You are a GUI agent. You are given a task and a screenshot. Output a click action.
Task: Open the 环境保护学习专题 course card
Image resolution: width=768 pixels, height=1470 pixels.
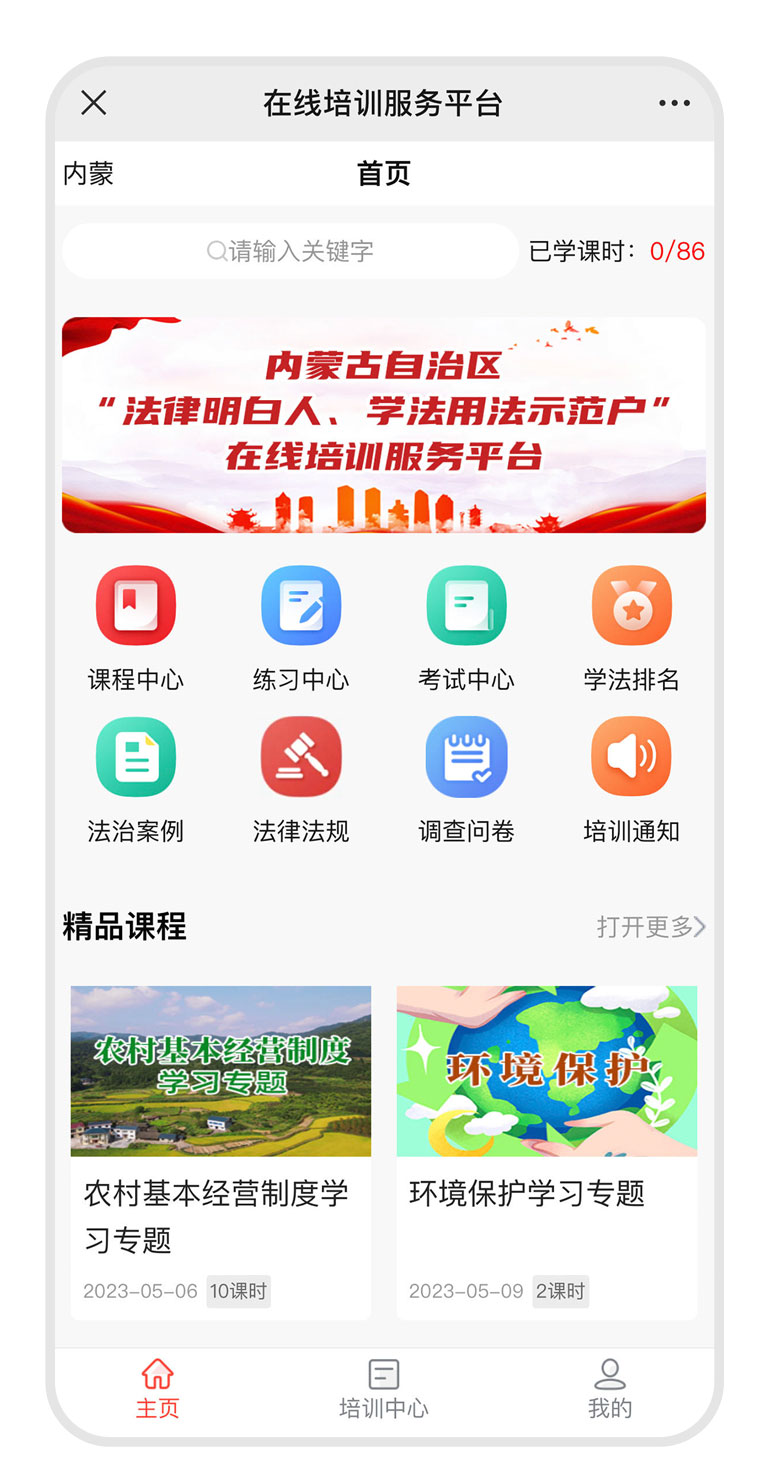[547, 1150]
